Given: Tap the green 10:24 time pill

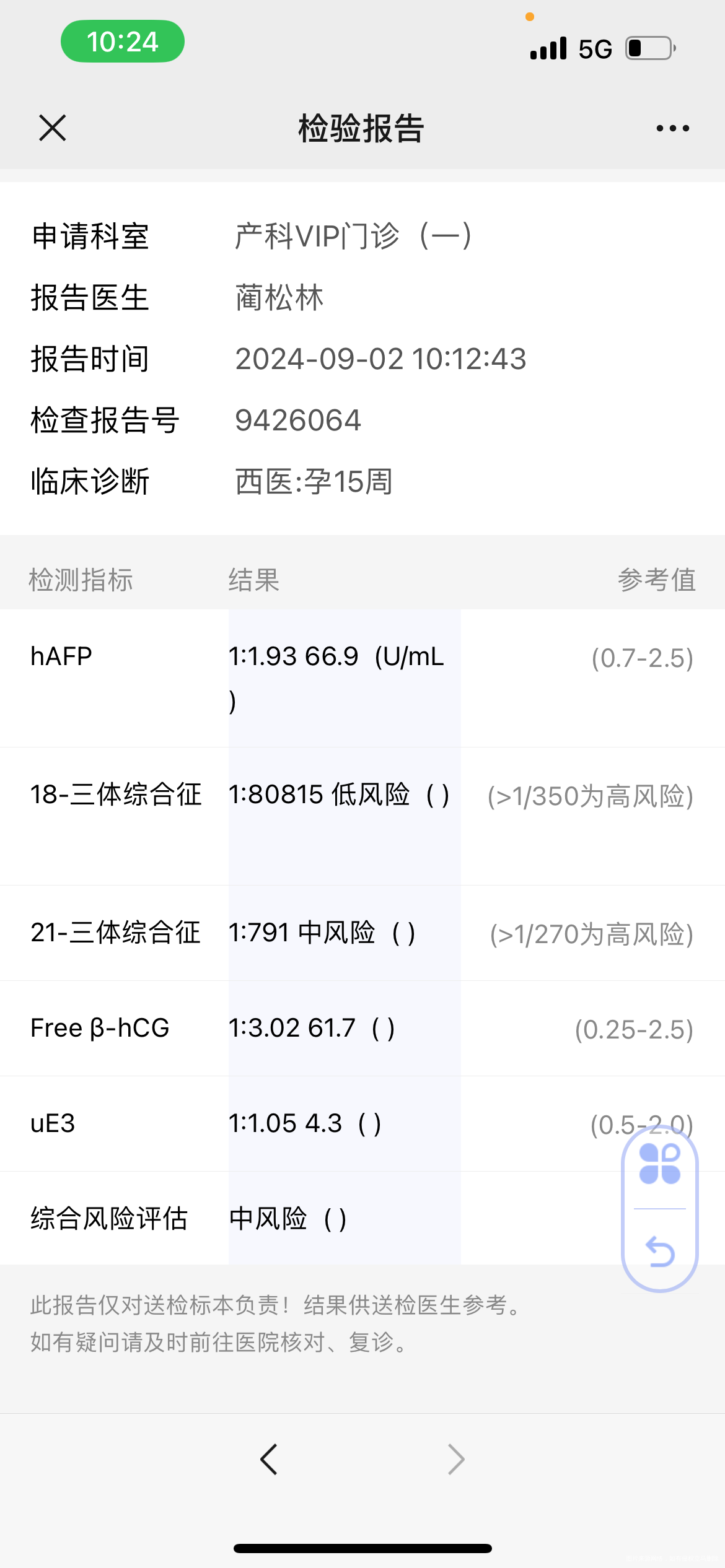Looking at the screenshot, I should (122, 41).
